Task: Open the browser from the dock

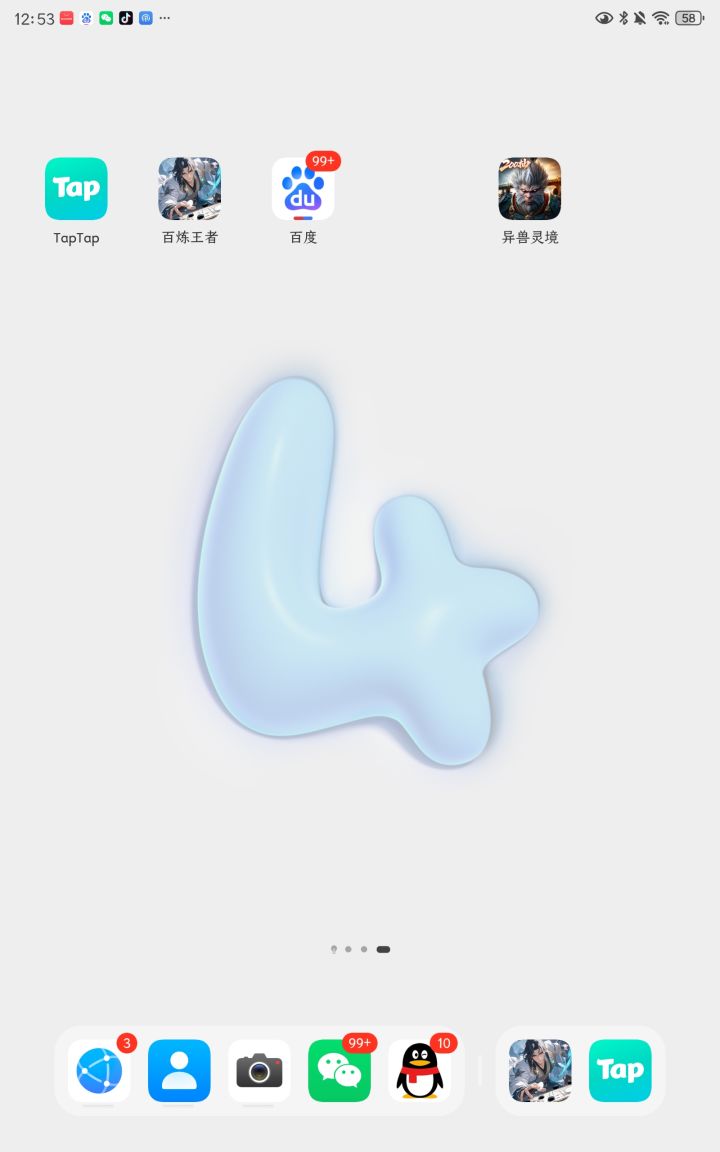Action: point(99,1070)
